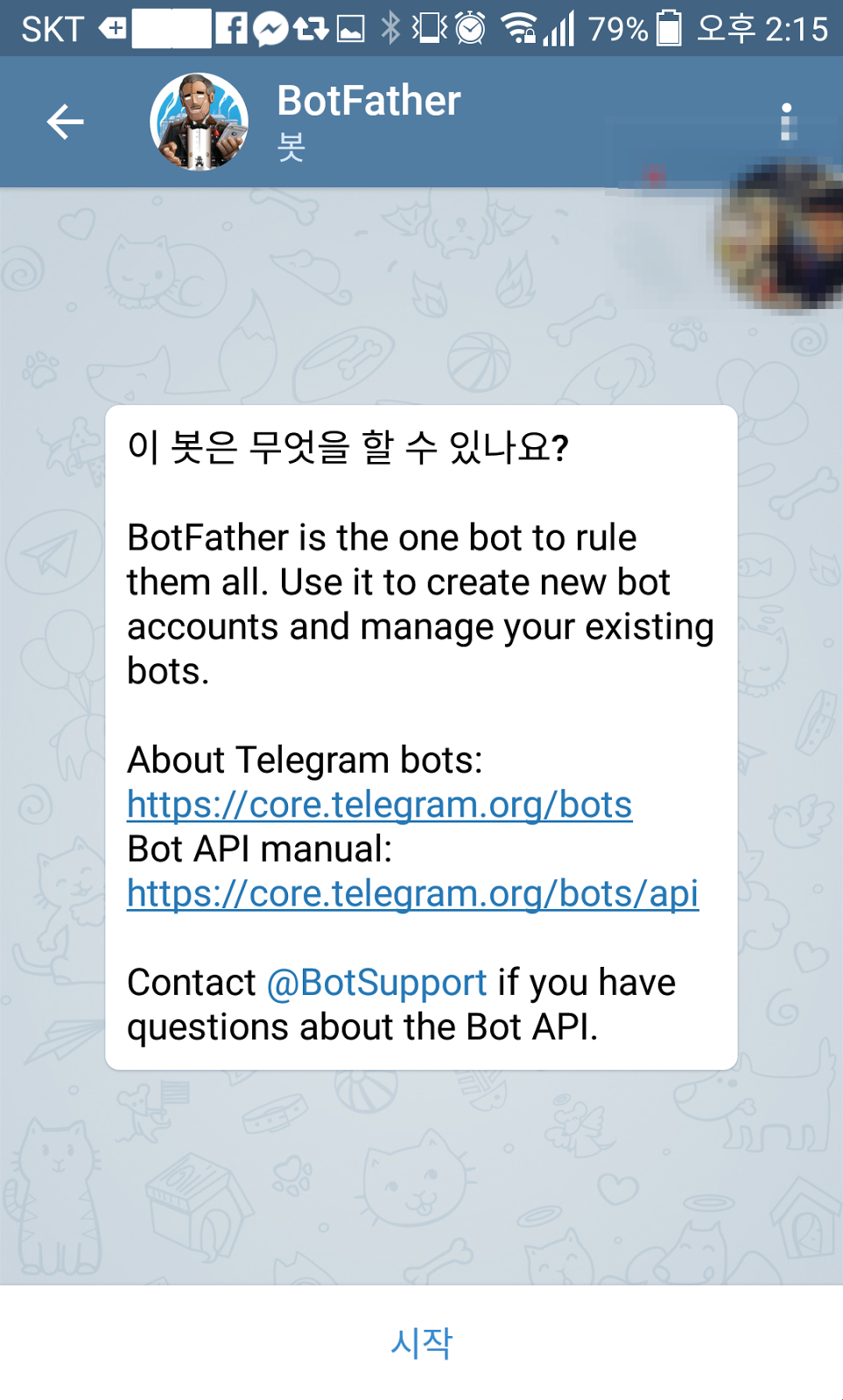Viewport: 843px width, 1400px height.
Task: Open the three-dot overflow menu
Action: point(787,122)
